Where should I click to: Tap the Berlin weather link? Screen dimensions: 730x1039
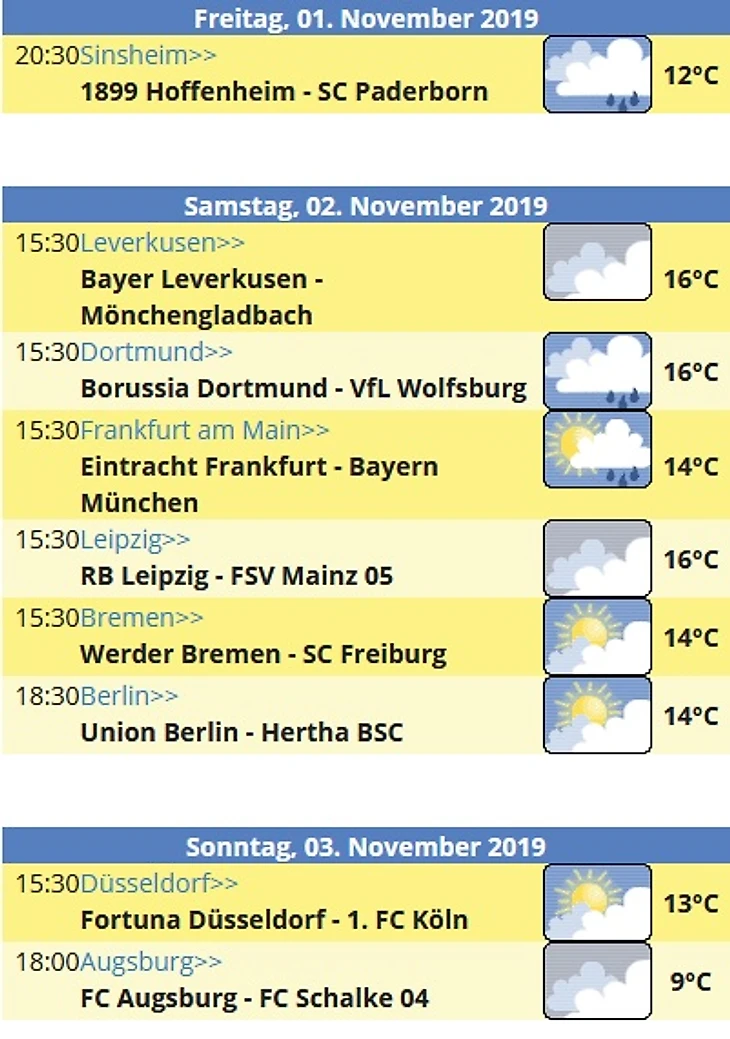(129, 696)
